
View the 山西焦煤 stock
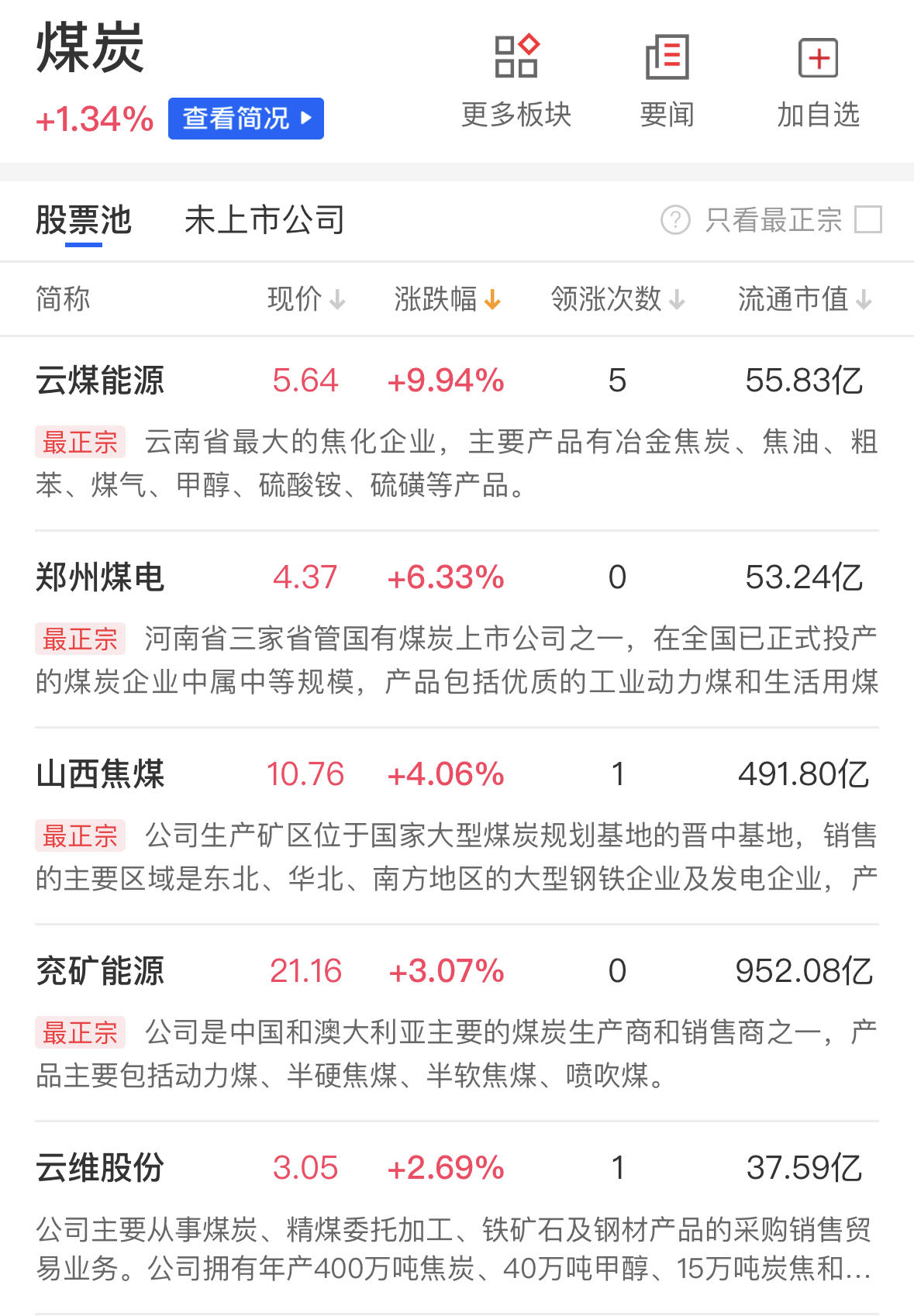(100, 774)
